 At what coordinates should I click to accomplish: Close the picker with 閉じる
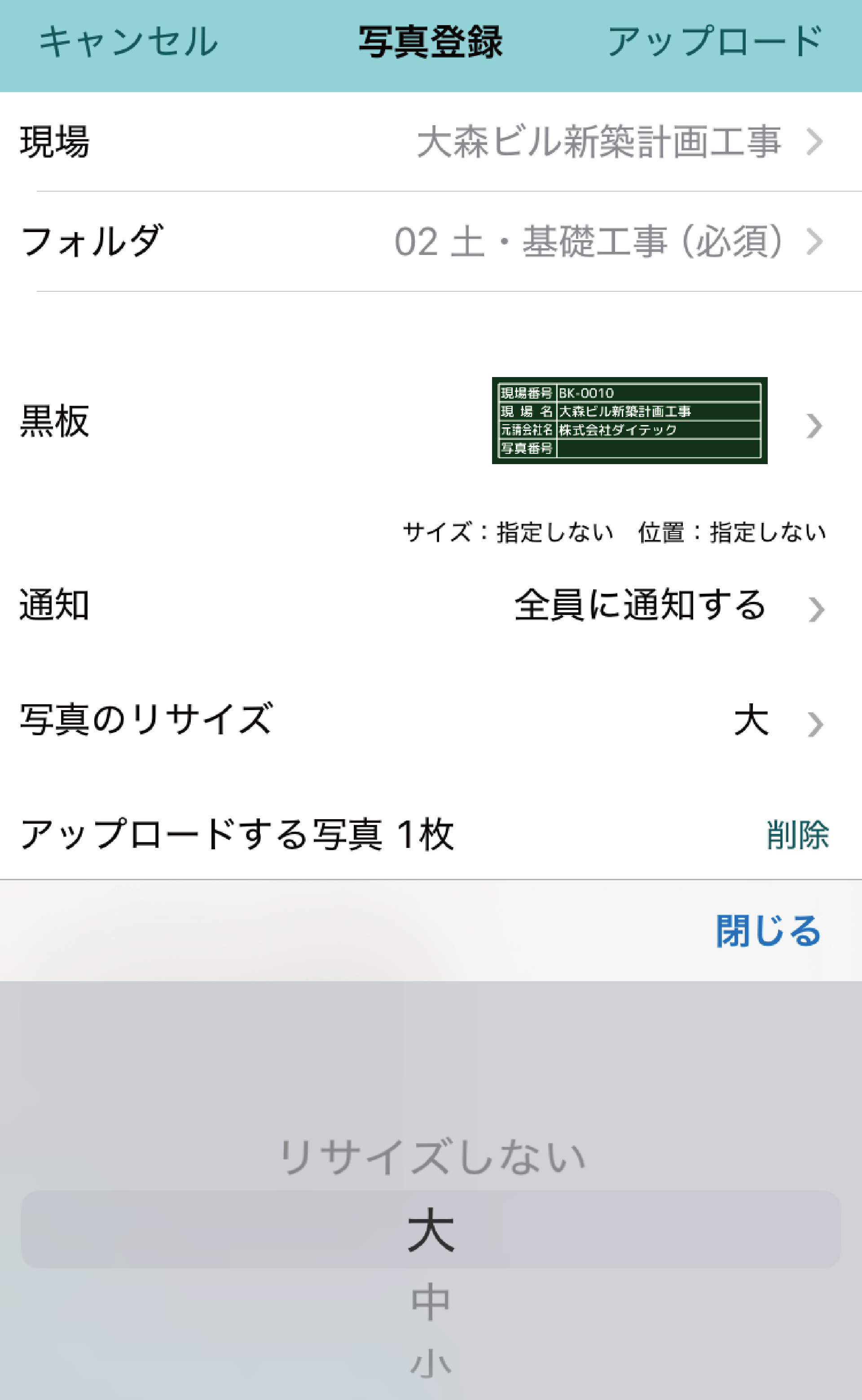(x=767, y=931)
